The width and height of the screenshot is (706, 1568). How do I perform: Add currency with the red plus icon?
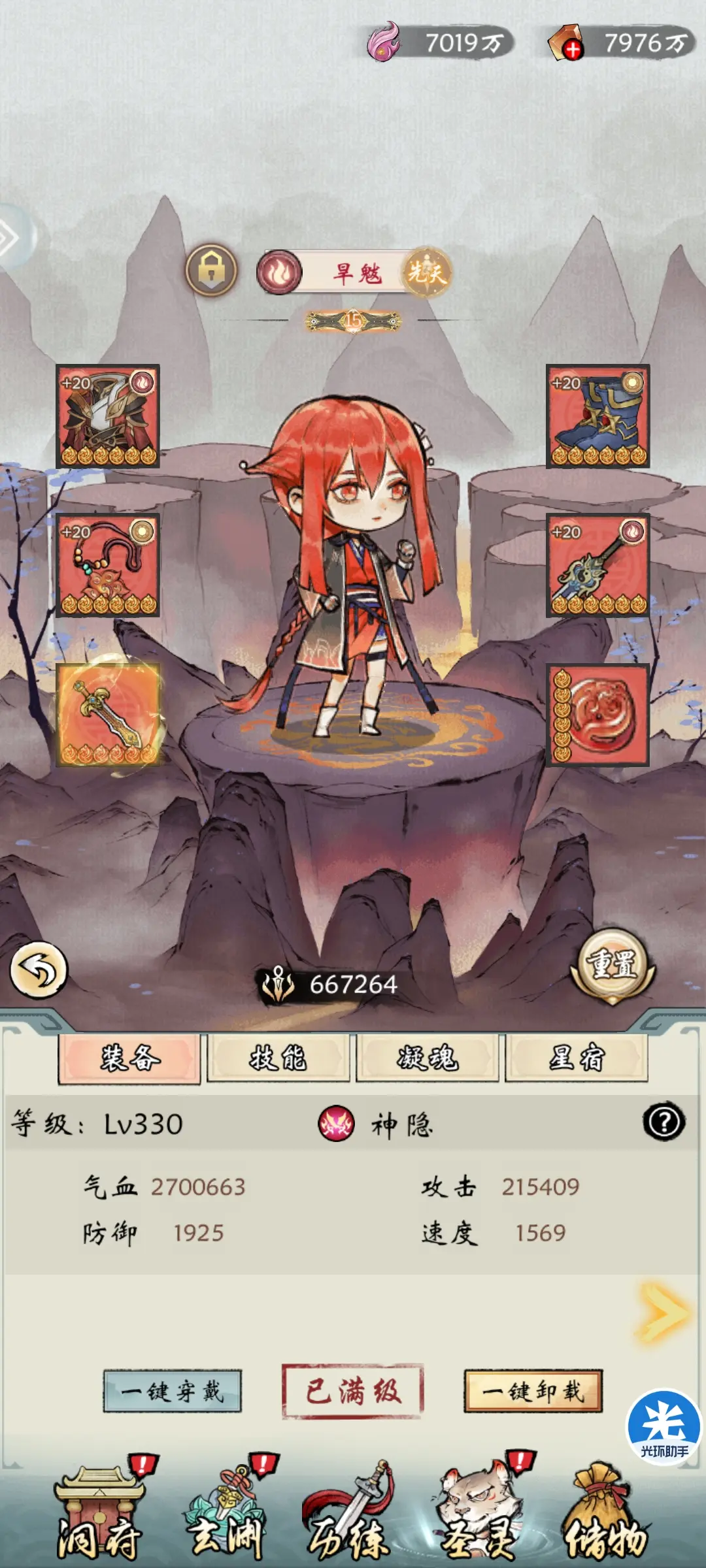[572, 50]
